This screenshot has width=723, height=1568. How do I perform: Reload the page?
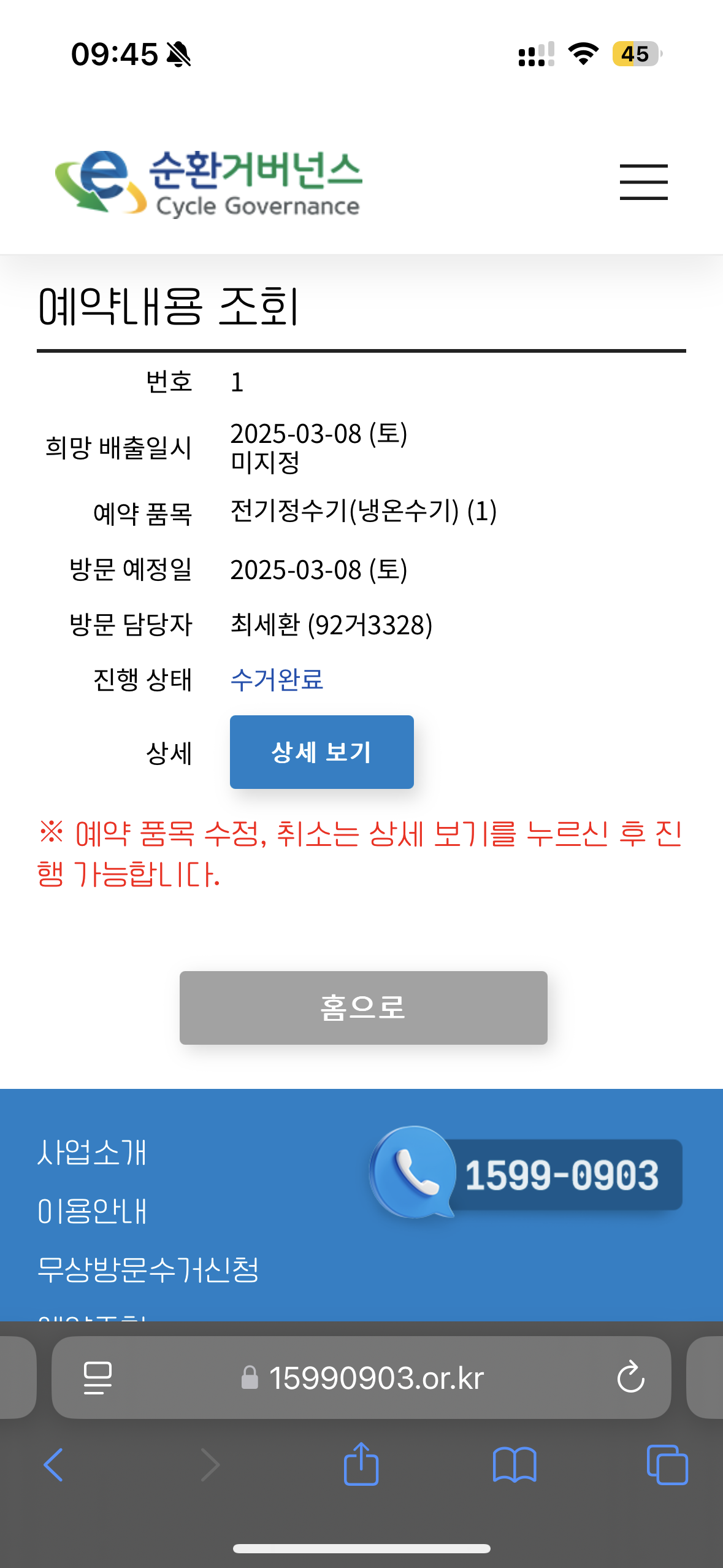(x=630, y=1378)
